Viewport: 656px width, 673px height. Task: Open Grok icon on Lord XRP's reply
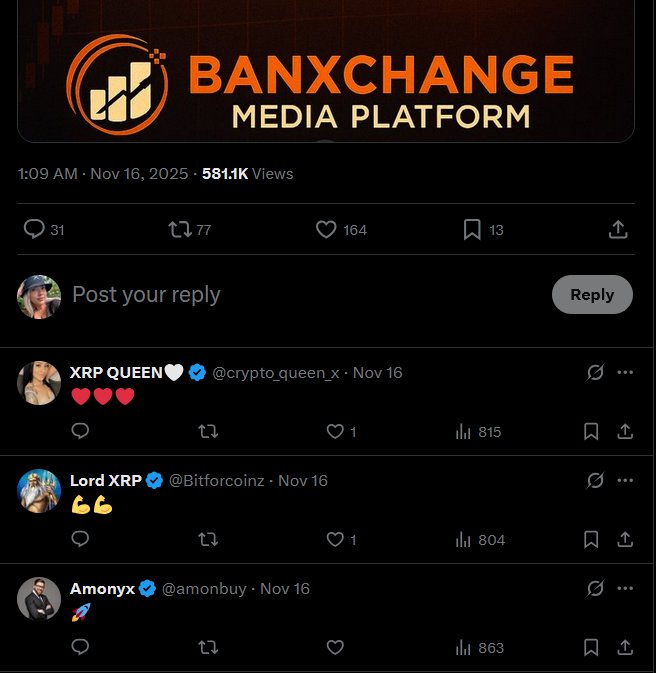595,480
